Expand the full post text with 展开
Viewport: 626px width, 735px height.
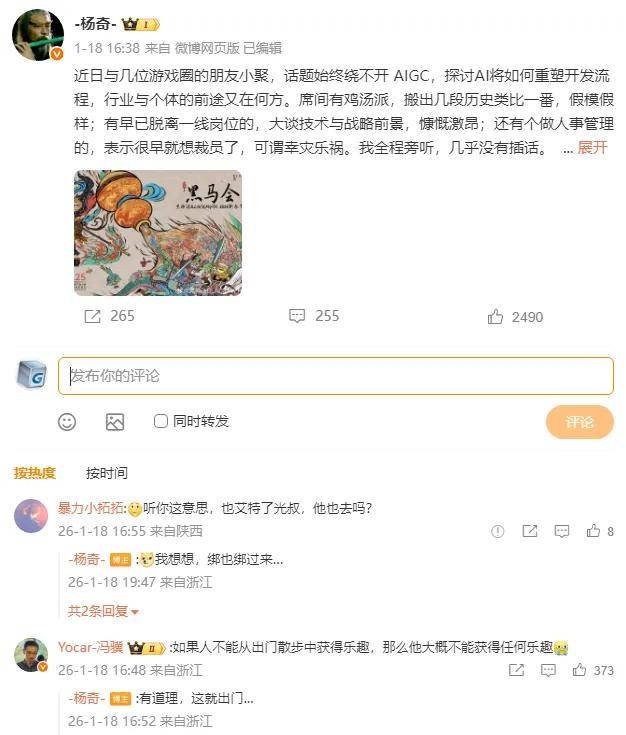pos(592,148)
